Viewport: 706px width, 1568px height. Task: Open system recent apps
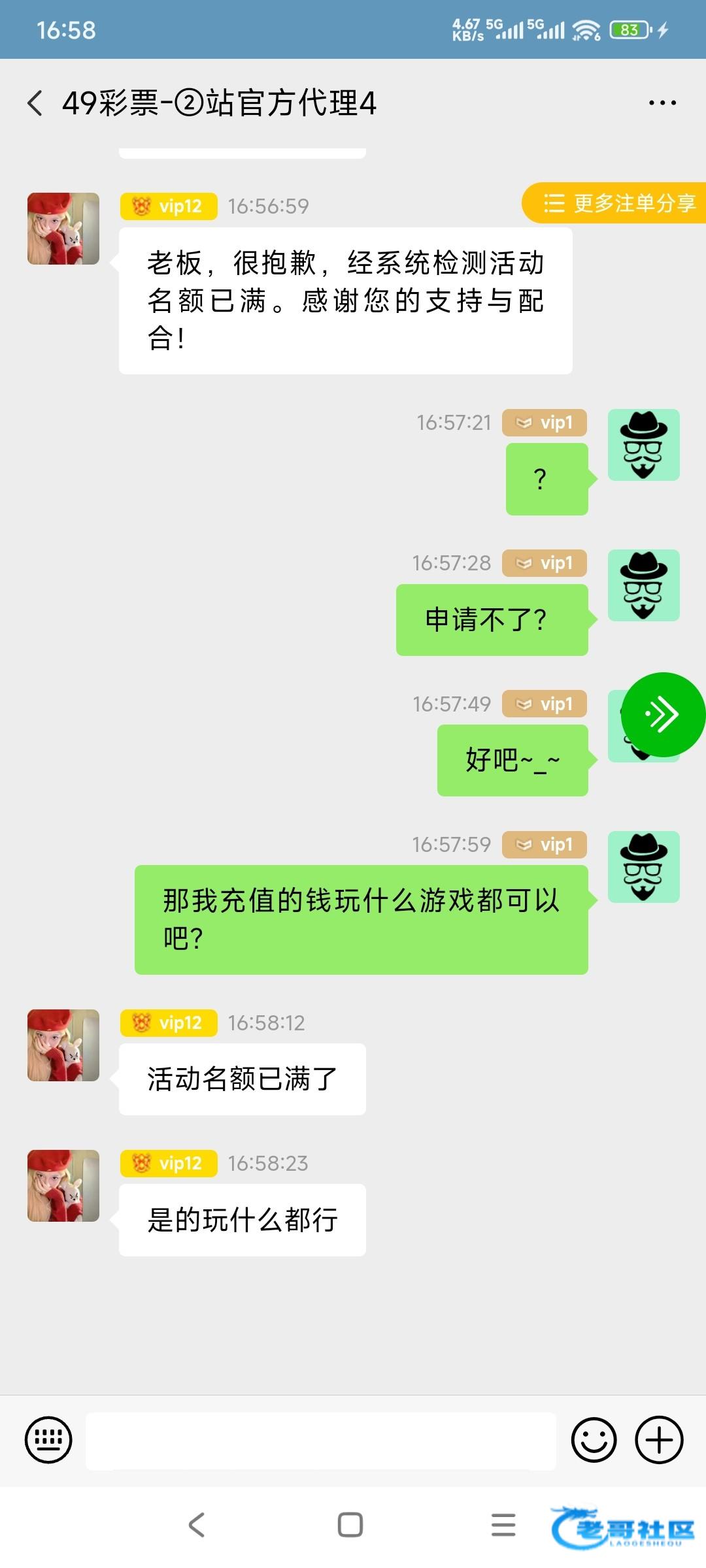503,1525
